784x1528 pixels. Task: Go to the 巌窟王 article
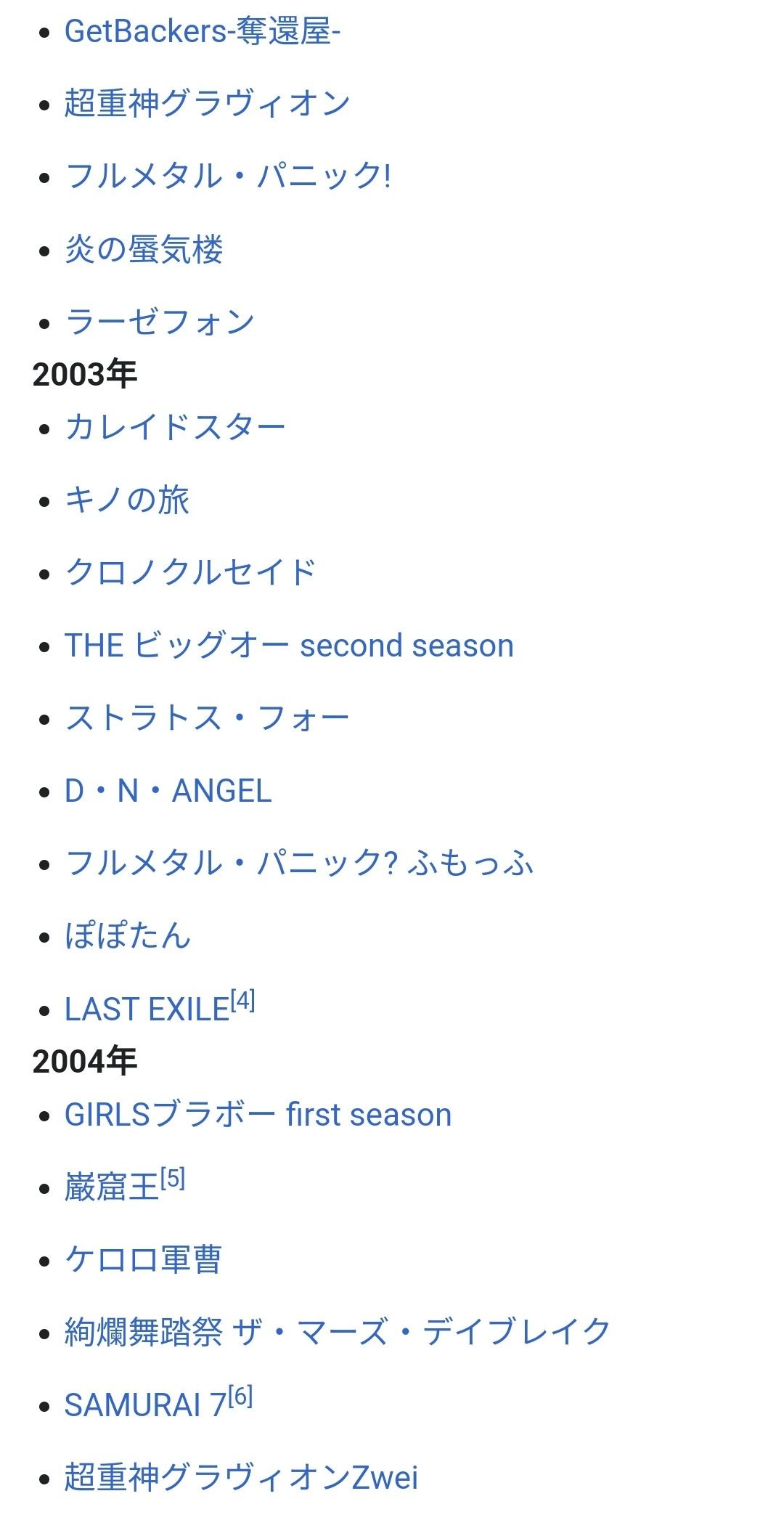tap(111, 1188)
